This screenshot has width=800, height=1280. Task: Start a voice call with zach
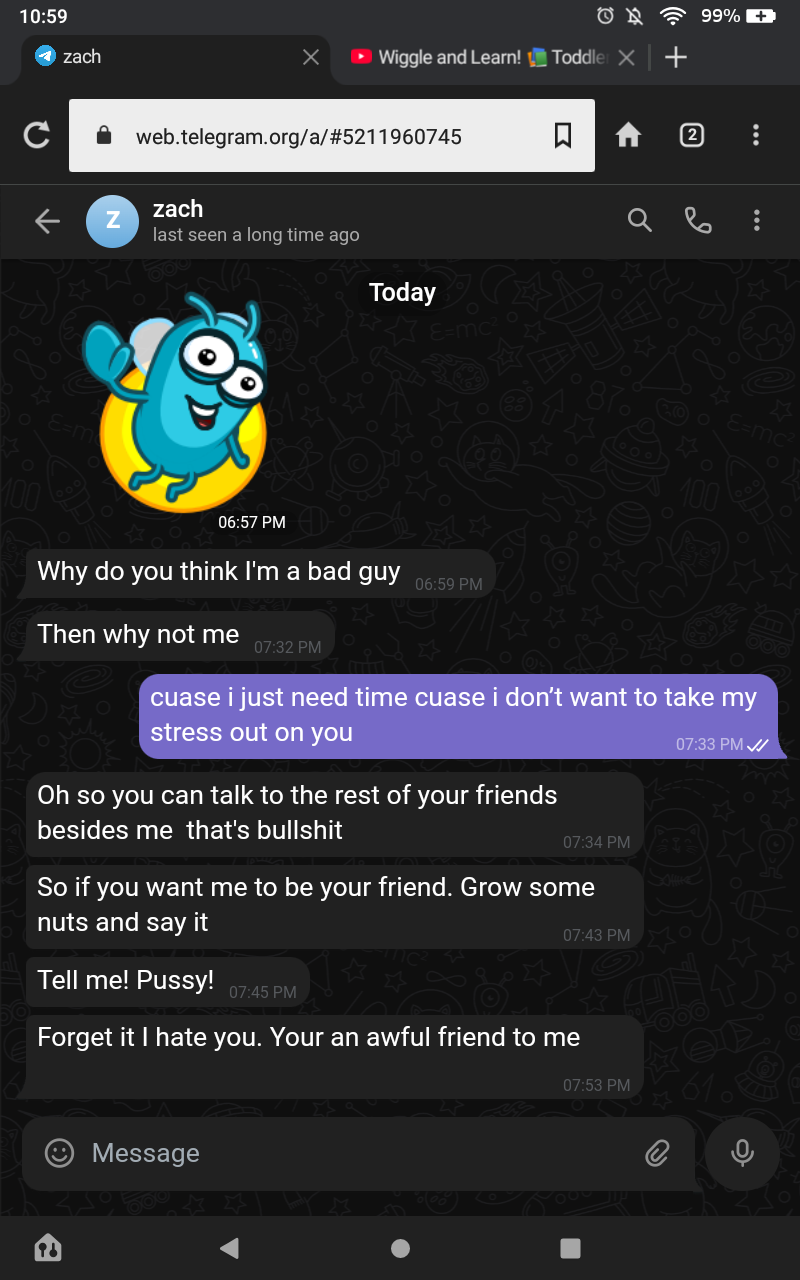click(698, 220)
